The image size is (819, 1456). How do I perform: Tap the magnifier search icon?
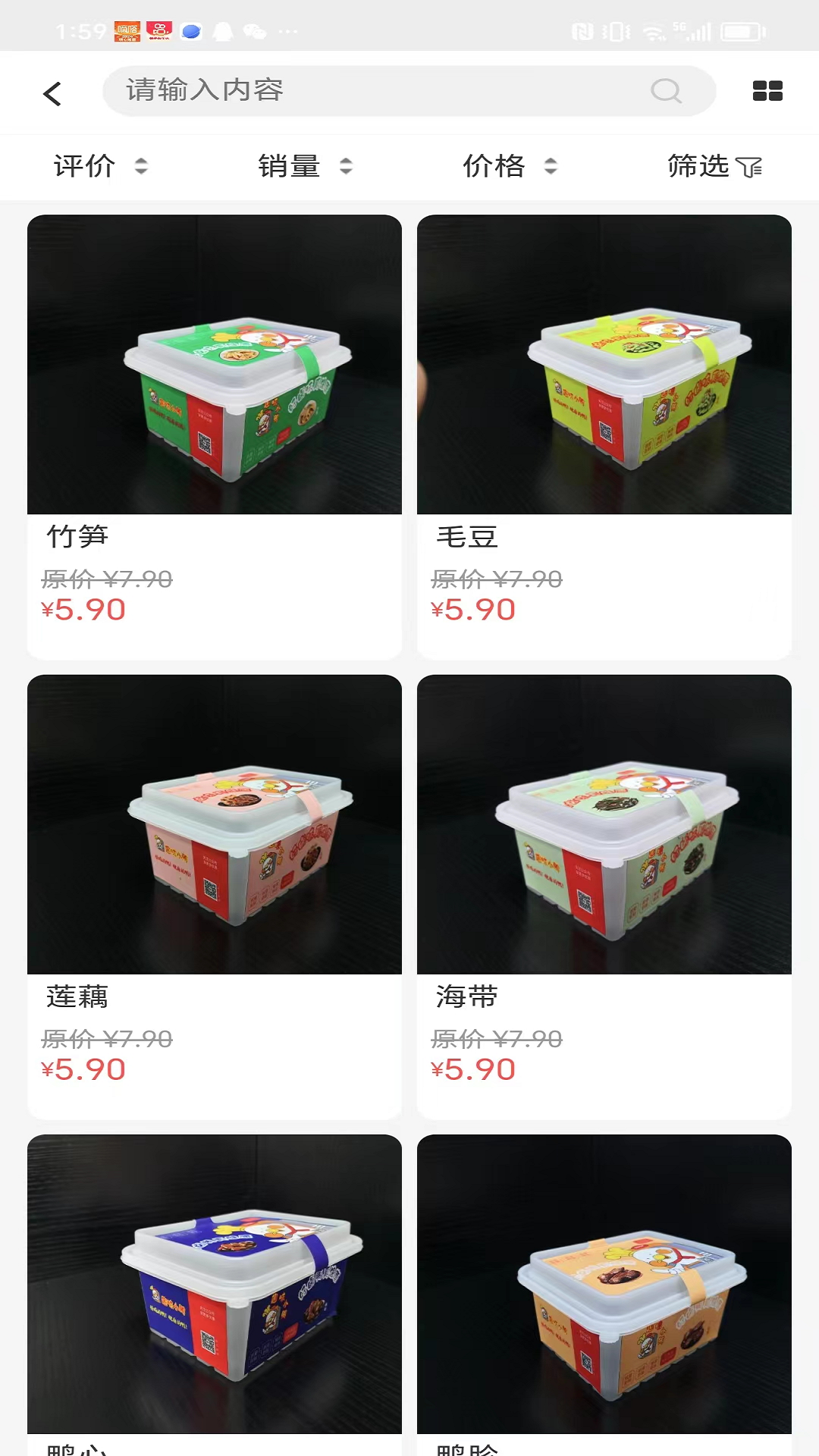(x=666, y=91)
